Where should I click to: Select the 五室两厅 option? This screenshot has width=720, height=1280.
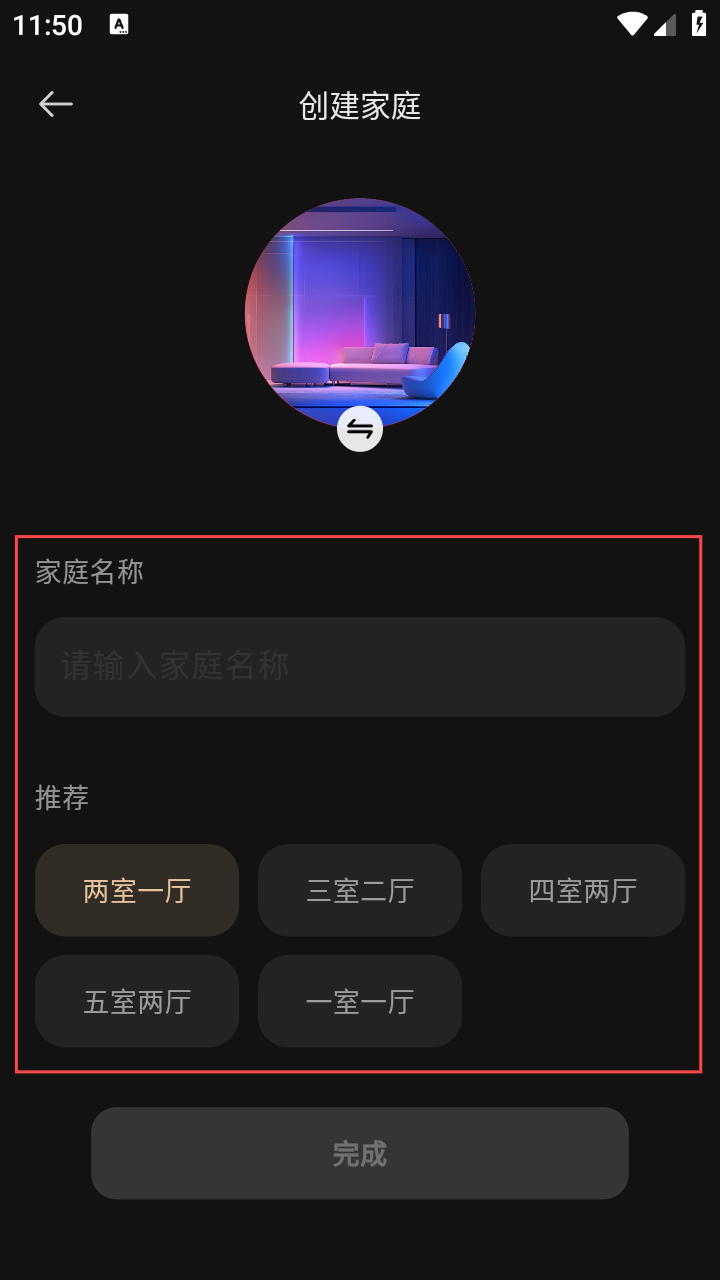(x=137, y=1001)
